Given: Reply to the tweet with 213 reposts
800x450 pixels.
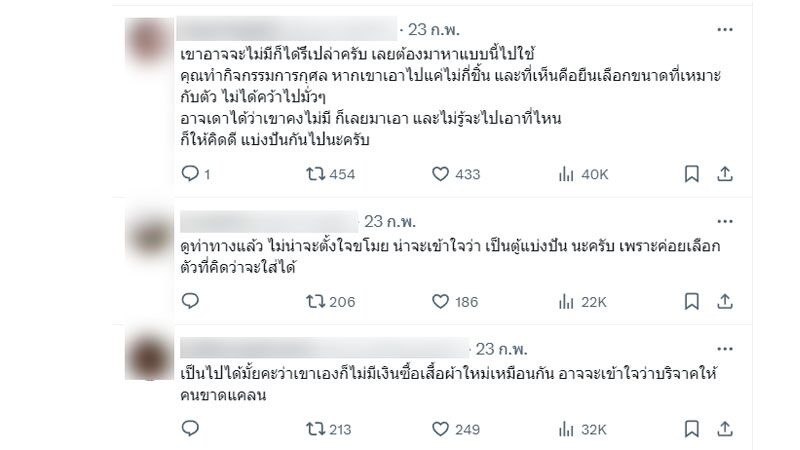Looking at the screenshot, I should (x=191, y=429).
